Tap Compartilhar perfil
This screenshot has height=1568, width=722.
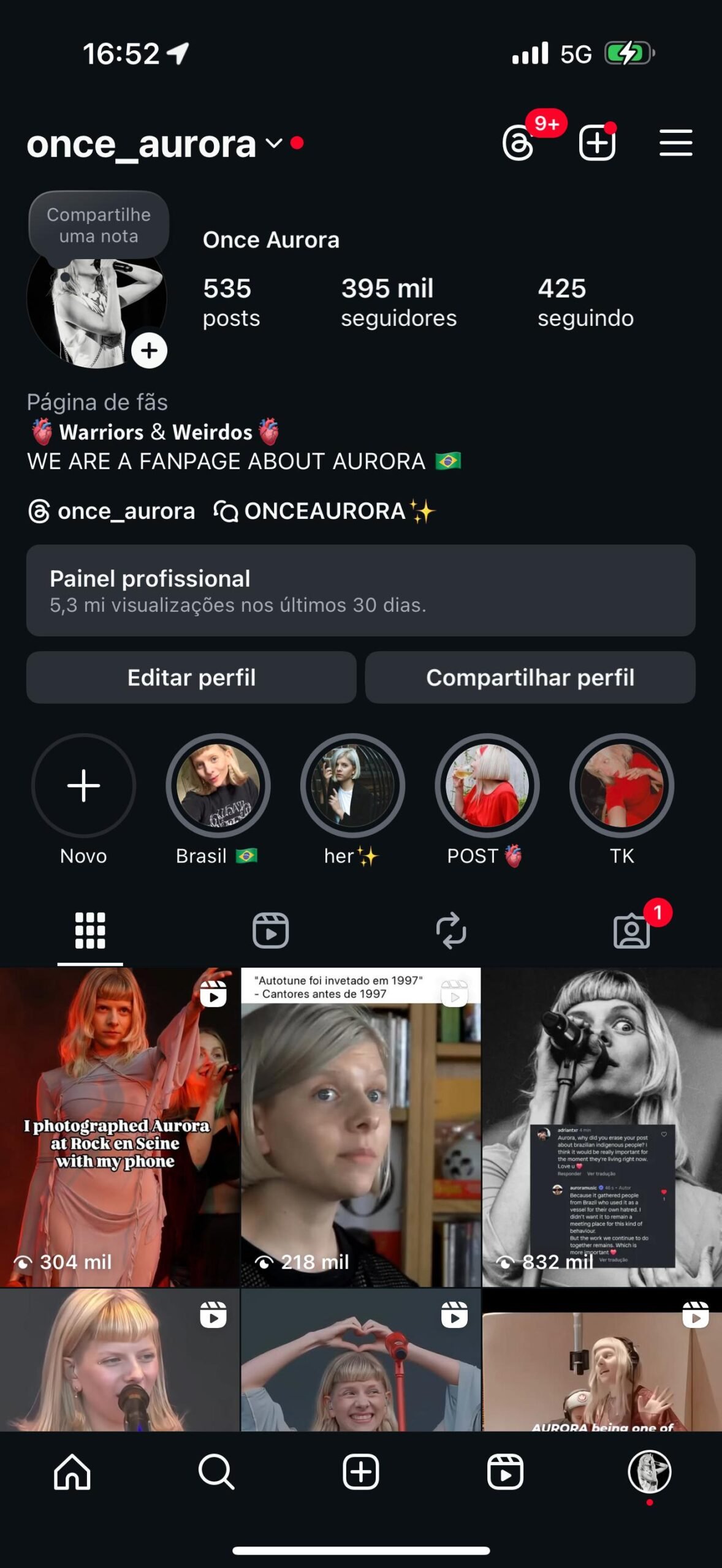pyautogui.click(x=530, y=677)
